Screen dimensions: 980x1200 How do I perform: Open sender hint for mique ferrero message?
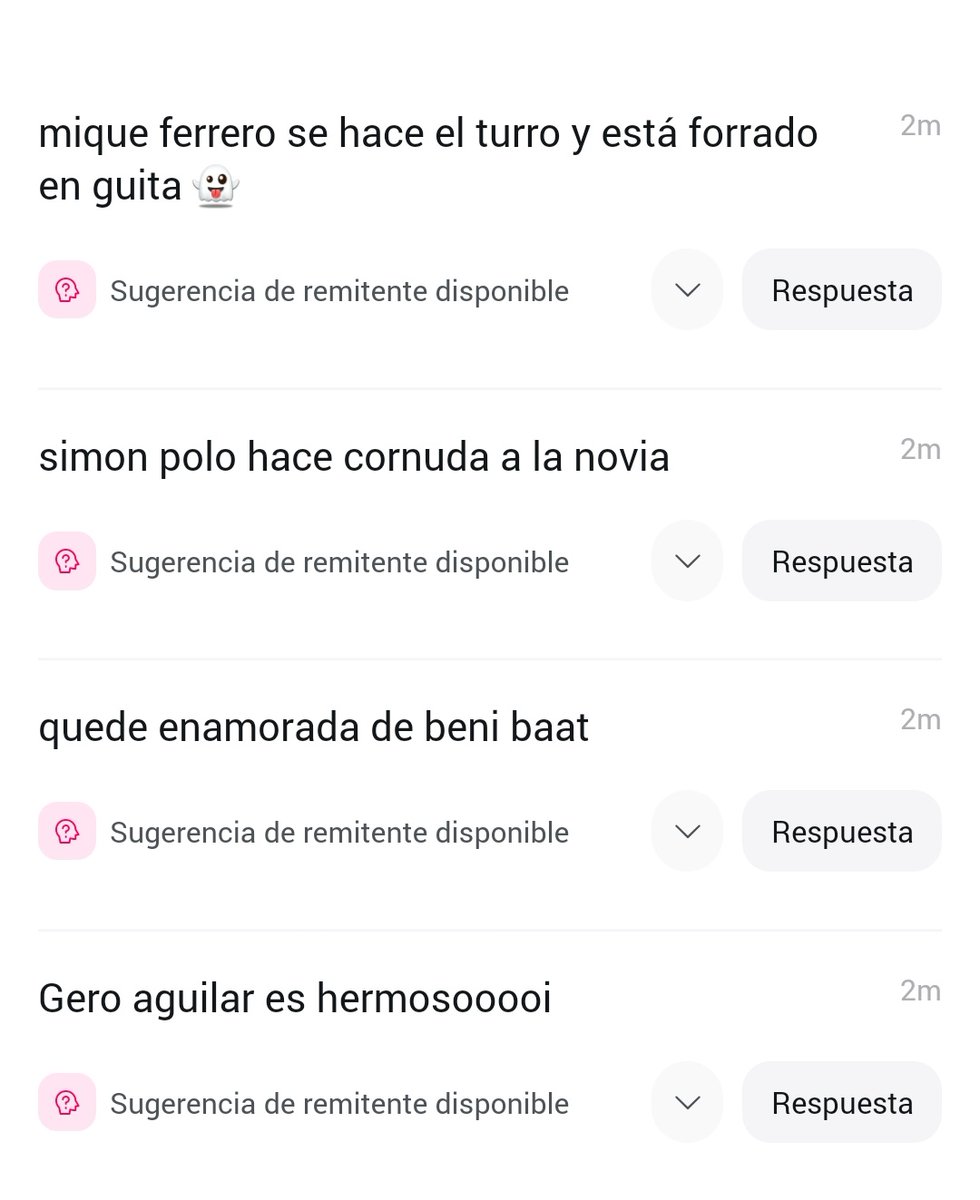[304, 290]
